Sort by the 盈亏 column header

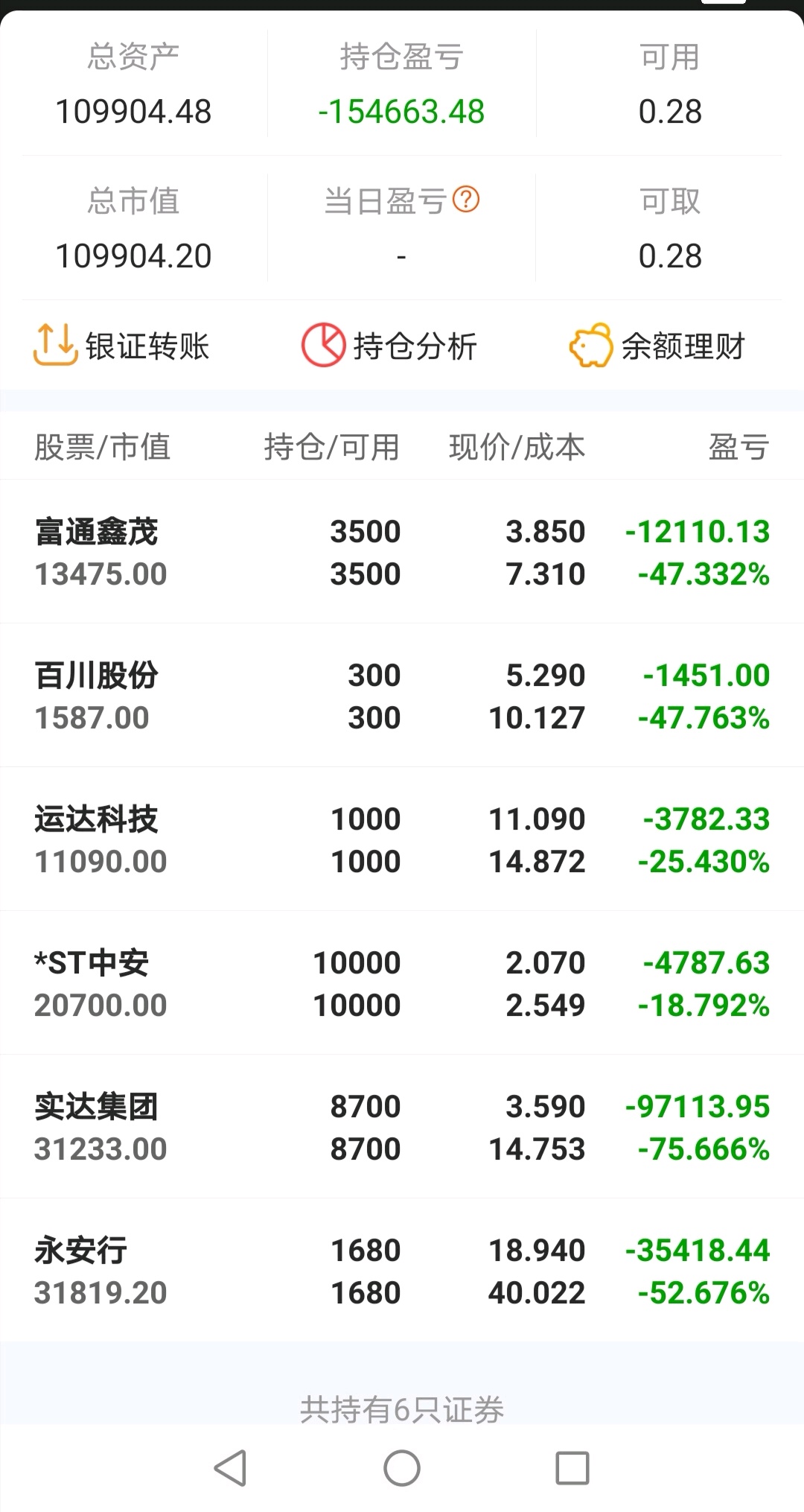tap(737, 447)
